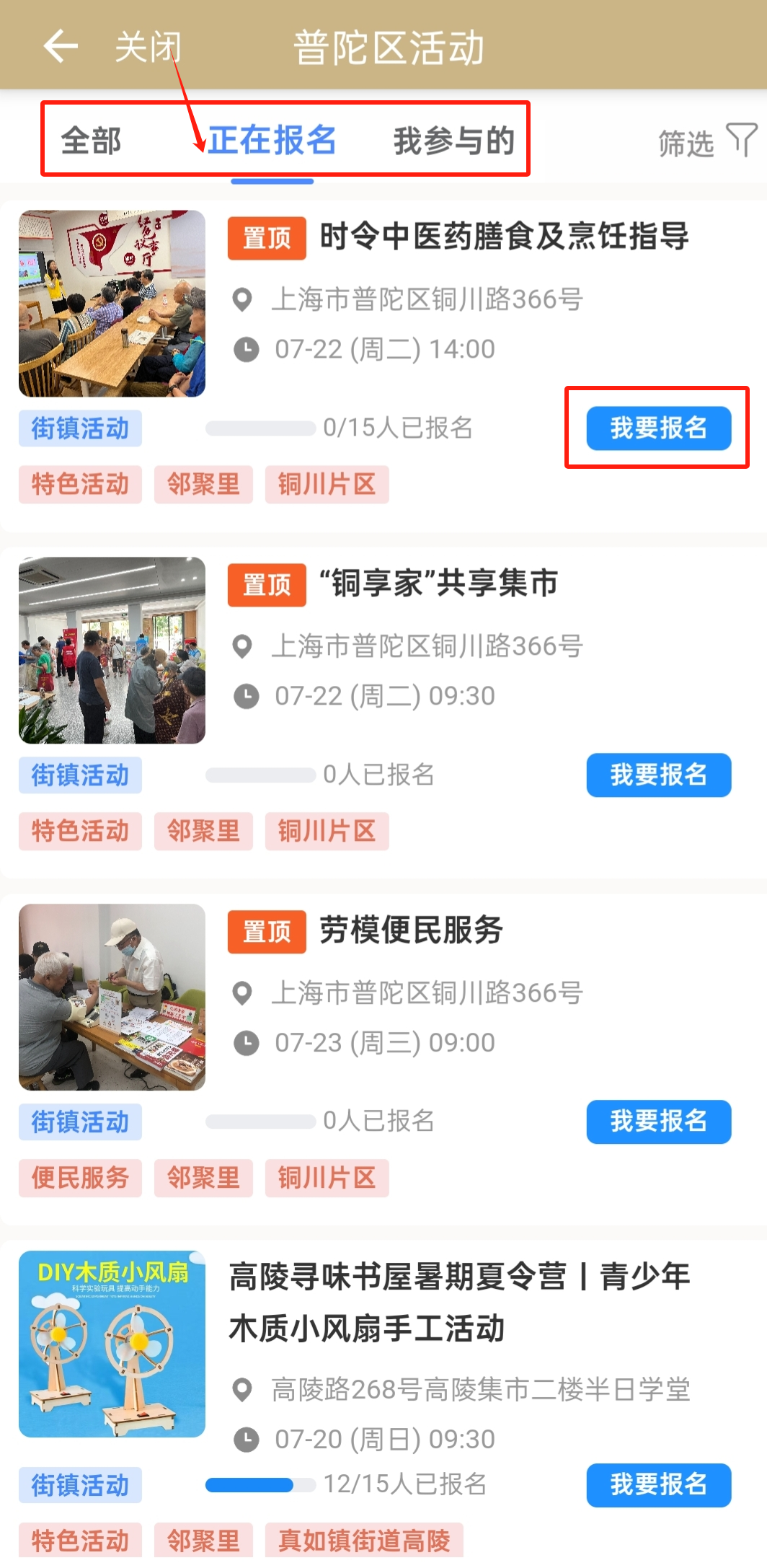View the “铜享家”共享集市 activity details
Screen dimensions: 767x1568
(438, 583)
